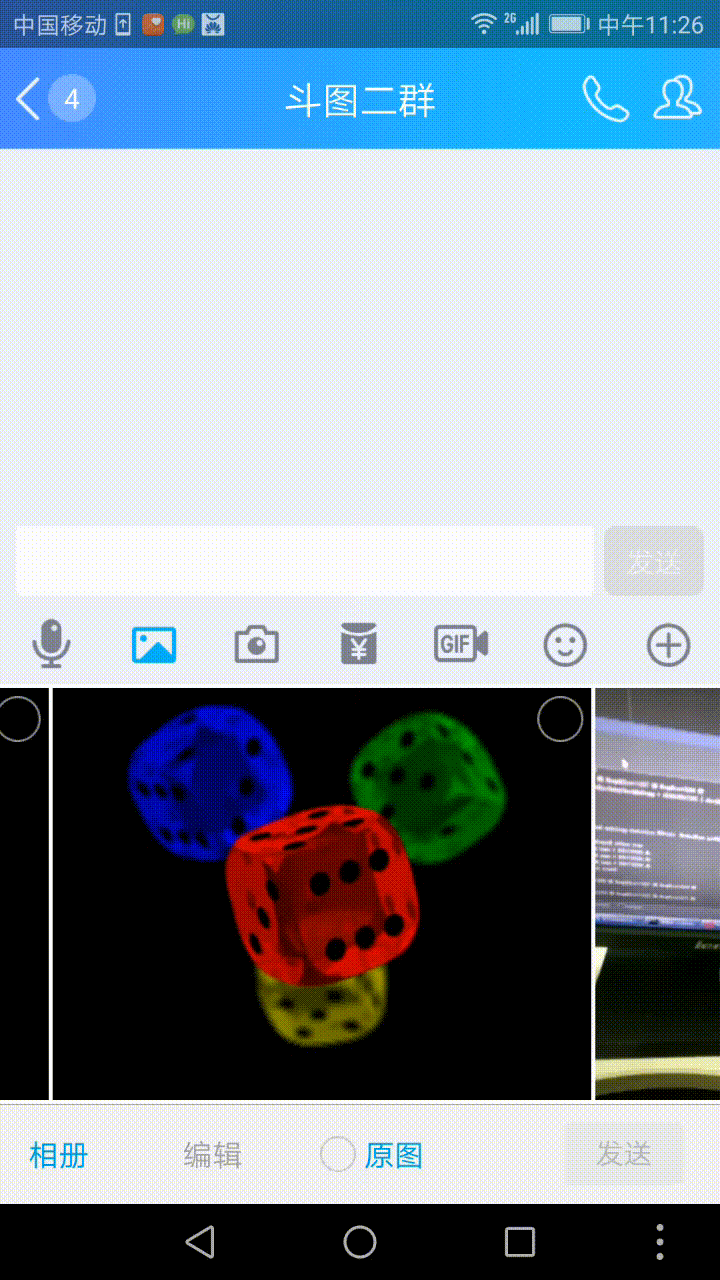Go back to the chat list
720x1280 pixels.
30,99
